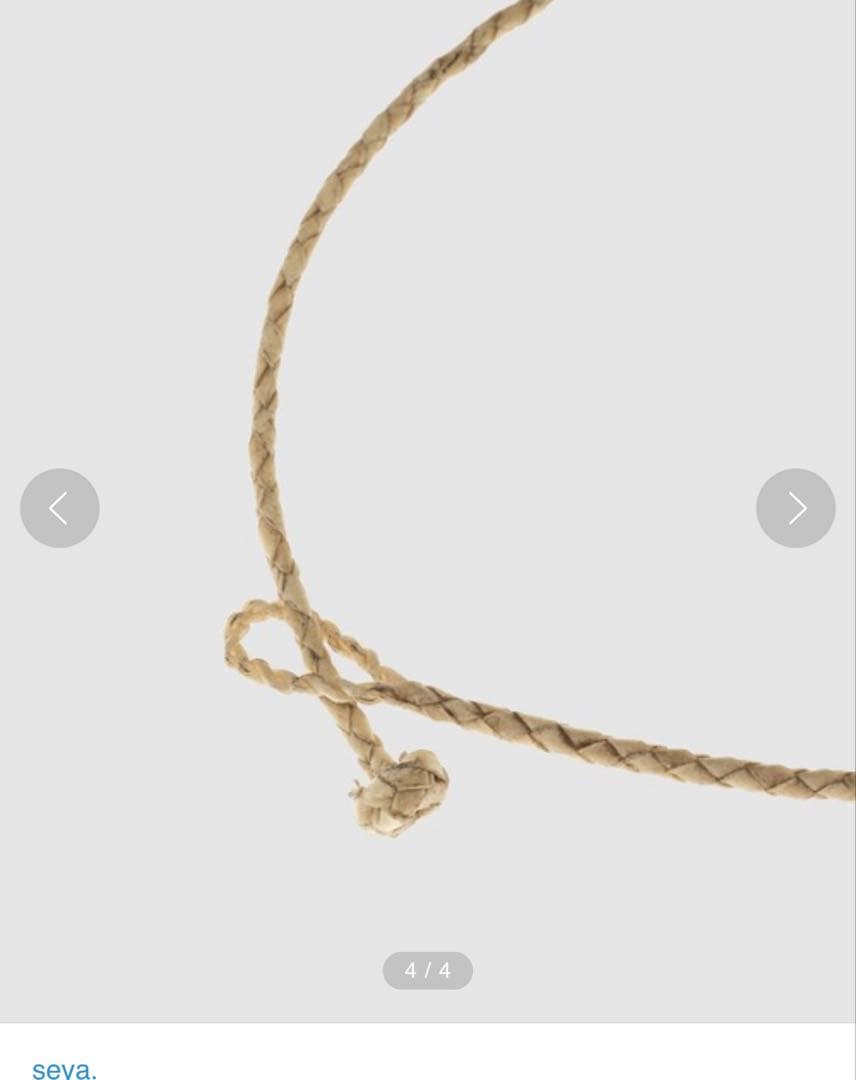Visit seller seva. from the product listing
The height and width of the screenshot is (1080, 856).
(x=63, y=1069)
